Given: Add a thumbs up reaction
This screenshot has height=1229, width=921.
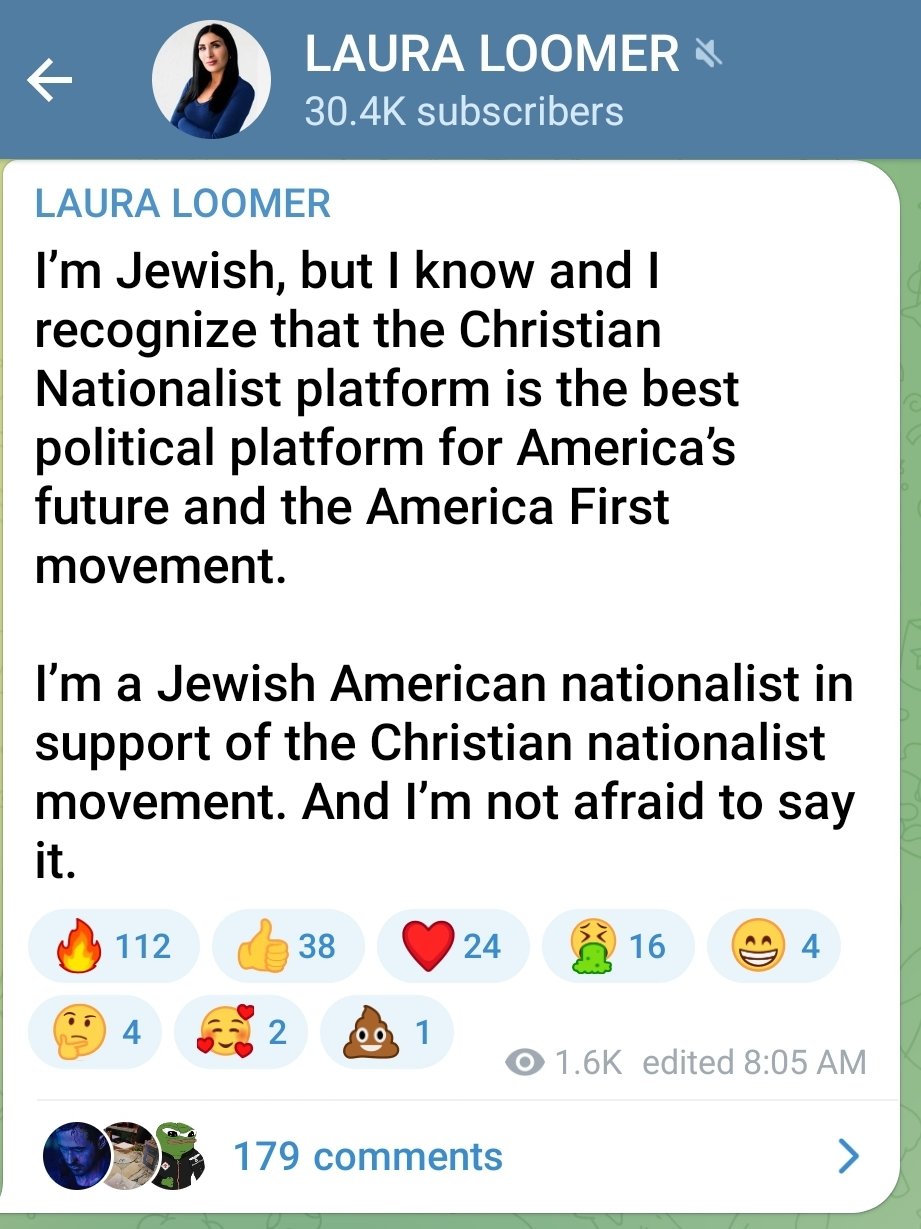Looking at the screenshot, I should [287, 945].
